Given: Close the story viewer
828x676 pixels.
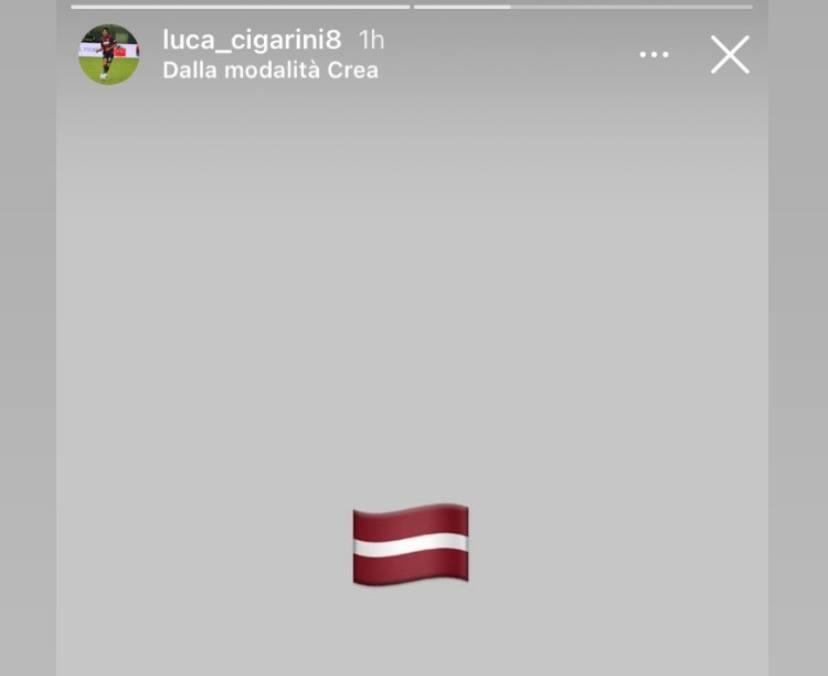Looking at the screenshot, I should (x=730, y=55).
